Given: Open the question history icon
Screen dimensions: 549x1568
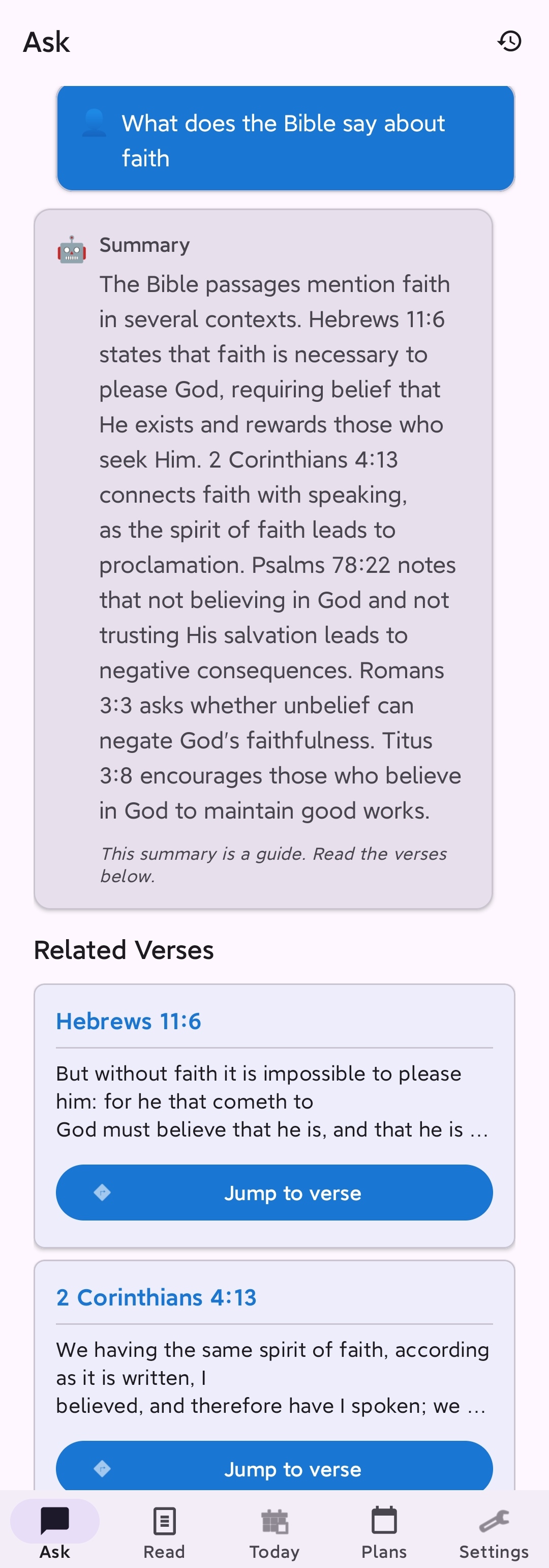Looking at the screenshot, I should (510, 41).
